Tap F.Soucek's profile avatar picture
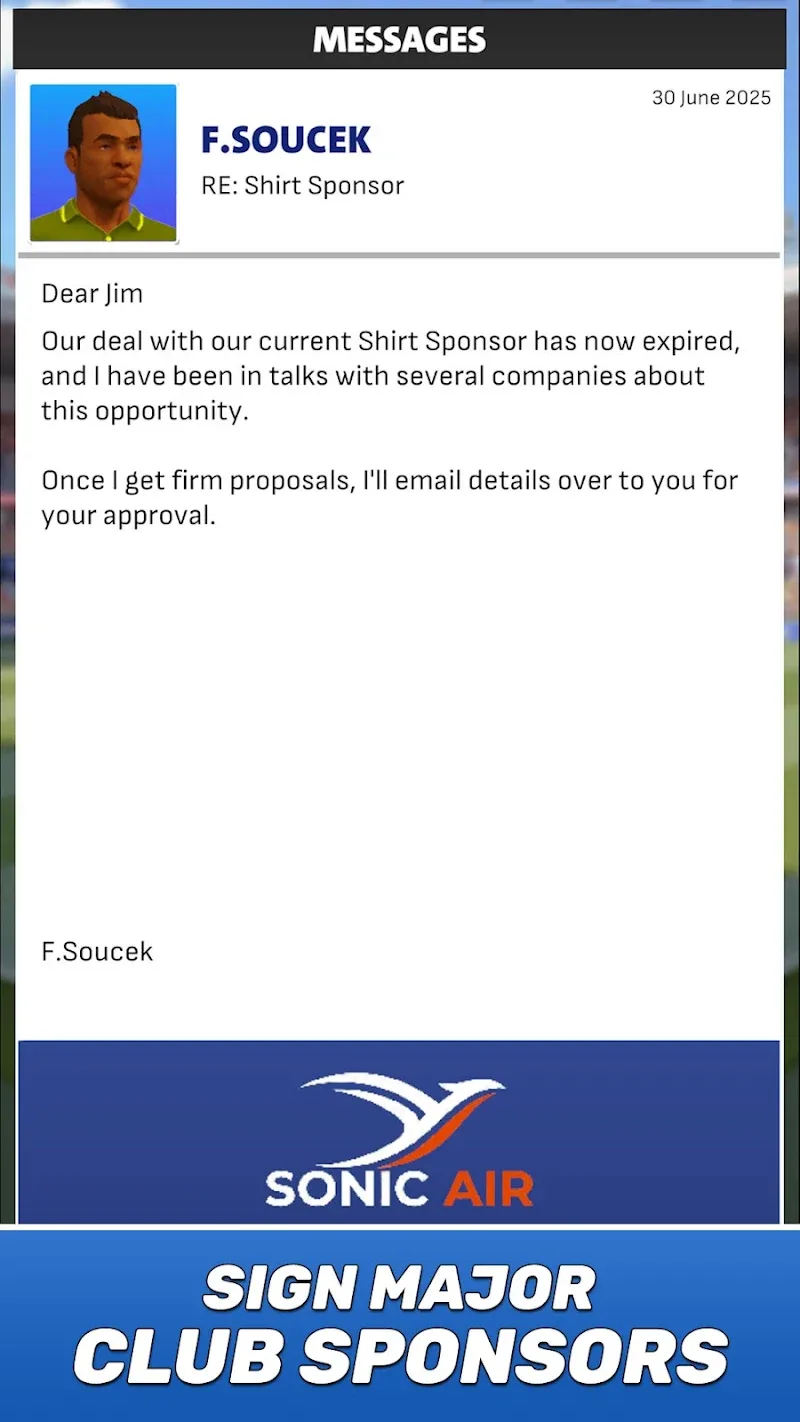800x1422 pixels. 102,162
